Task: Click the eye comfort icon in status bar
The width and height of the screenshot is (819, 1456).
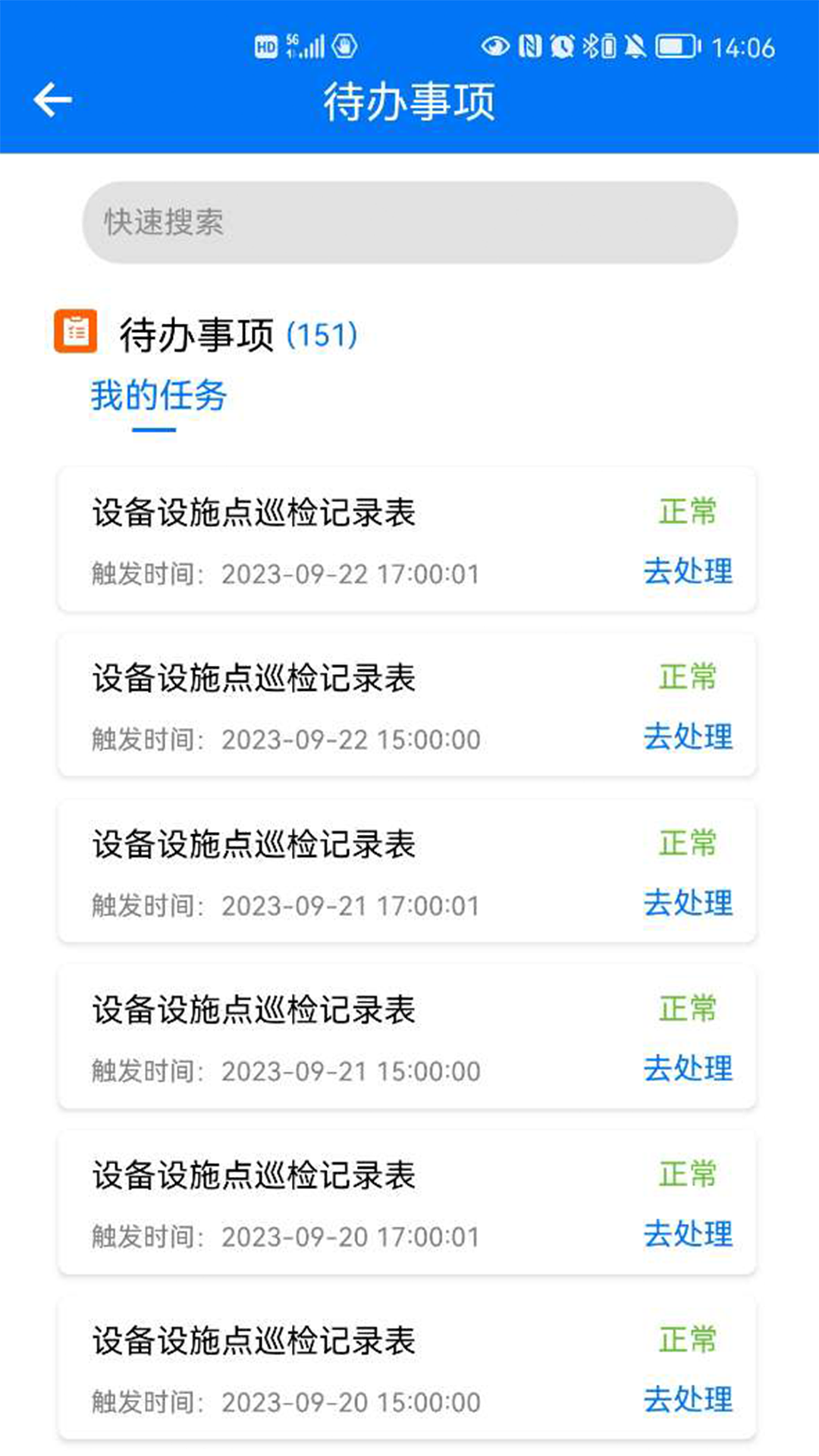Action: [x=494, y=45]
